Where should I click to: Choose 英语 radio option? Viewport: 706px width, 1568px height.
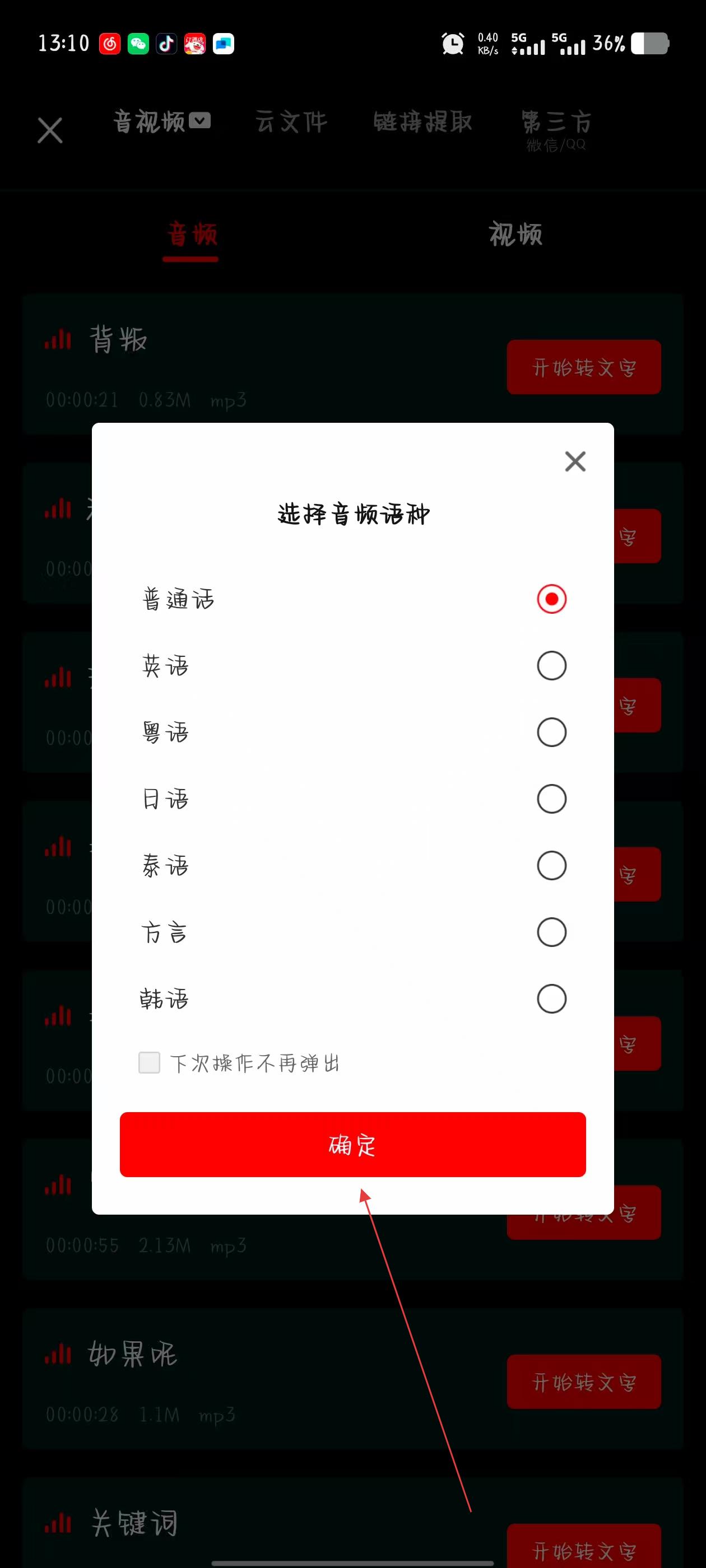pos(551,665)
